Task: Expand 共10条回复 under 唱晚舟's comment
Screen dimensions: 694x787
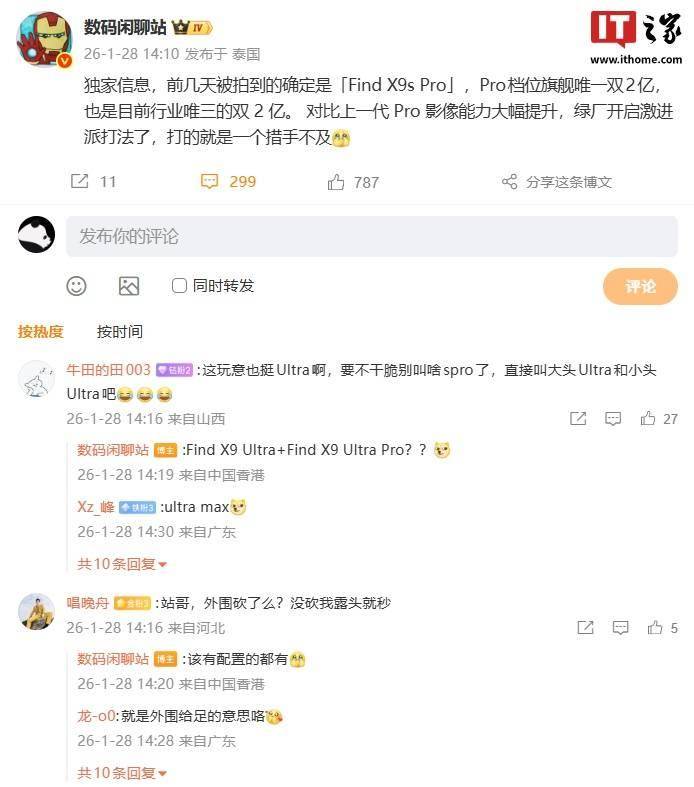Action: (122, 773)
